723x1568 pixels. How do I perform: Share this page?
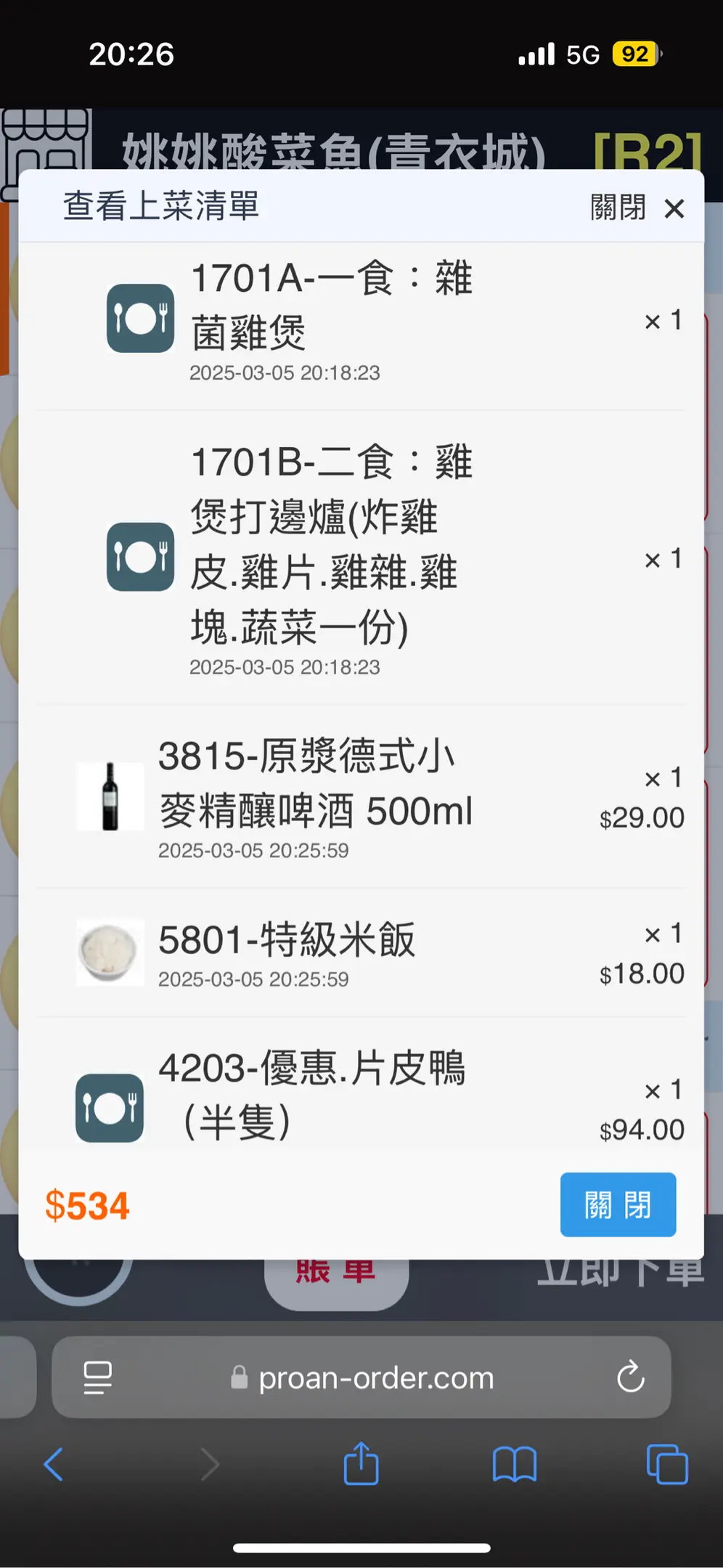pyautogui.click(x=361, y=1464)
